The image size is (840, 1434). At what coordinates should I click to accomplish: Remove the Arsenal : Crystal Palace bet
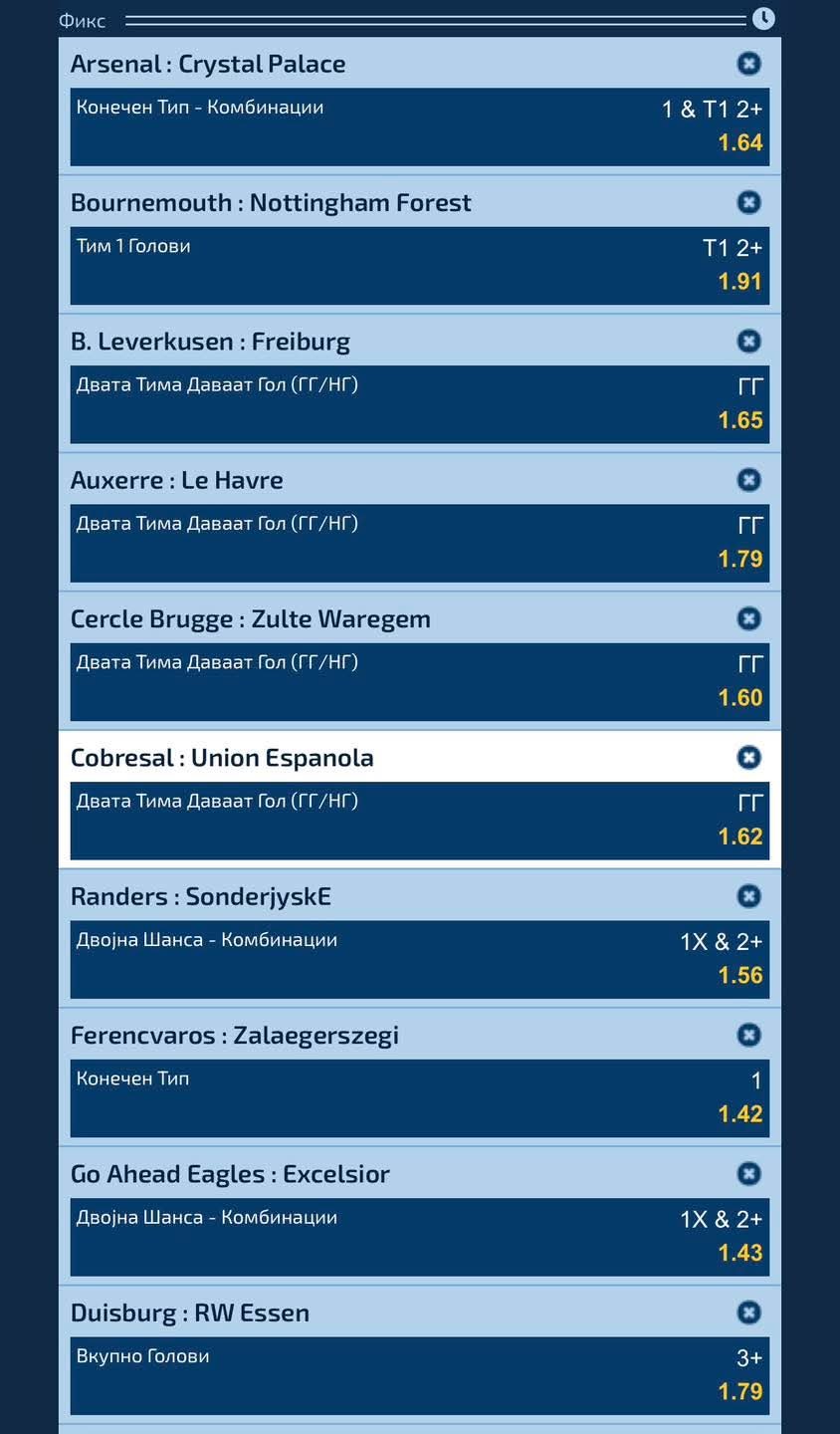[x=748, y=64]
